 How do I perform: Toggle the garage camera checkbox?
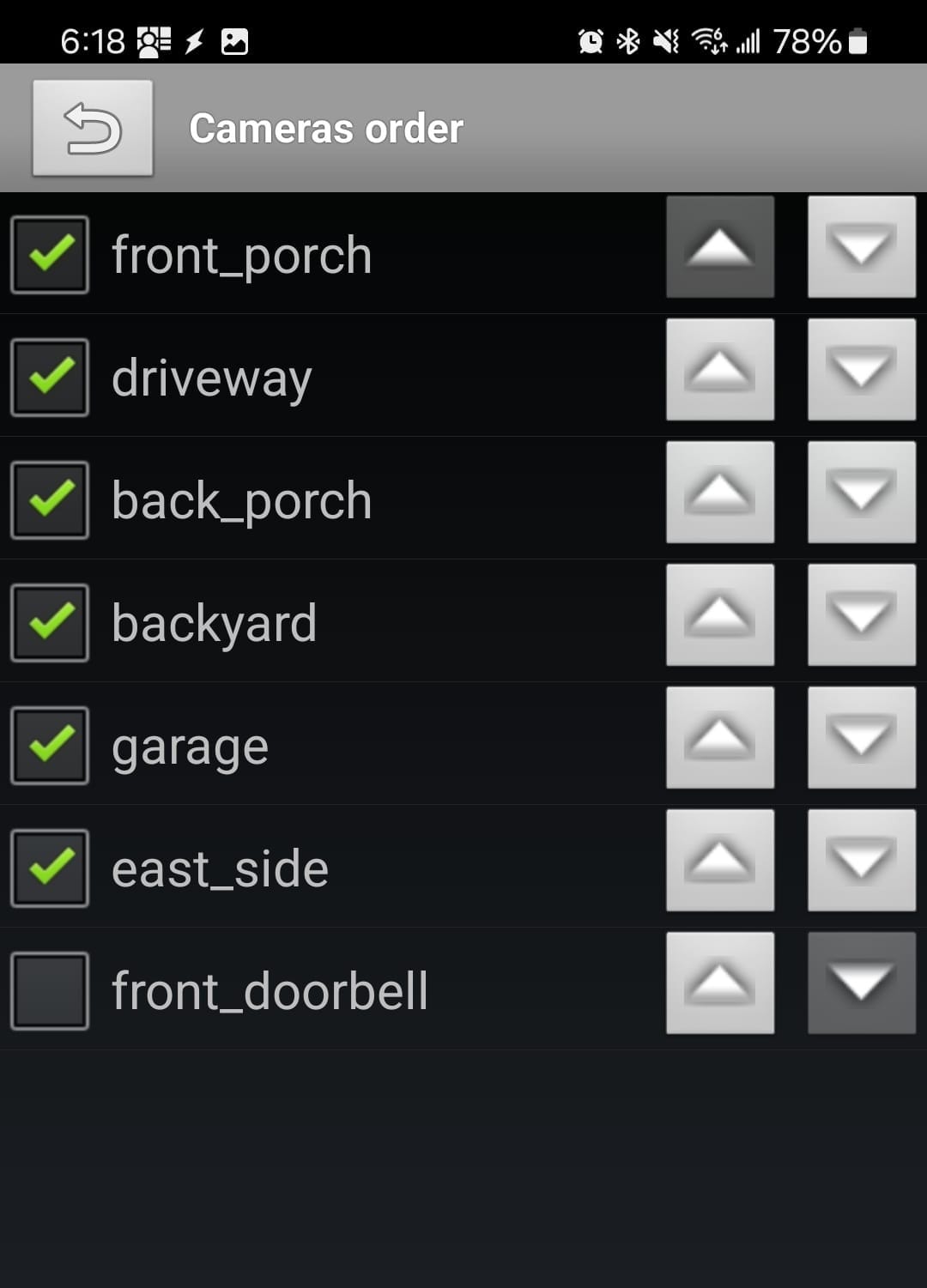50,745
